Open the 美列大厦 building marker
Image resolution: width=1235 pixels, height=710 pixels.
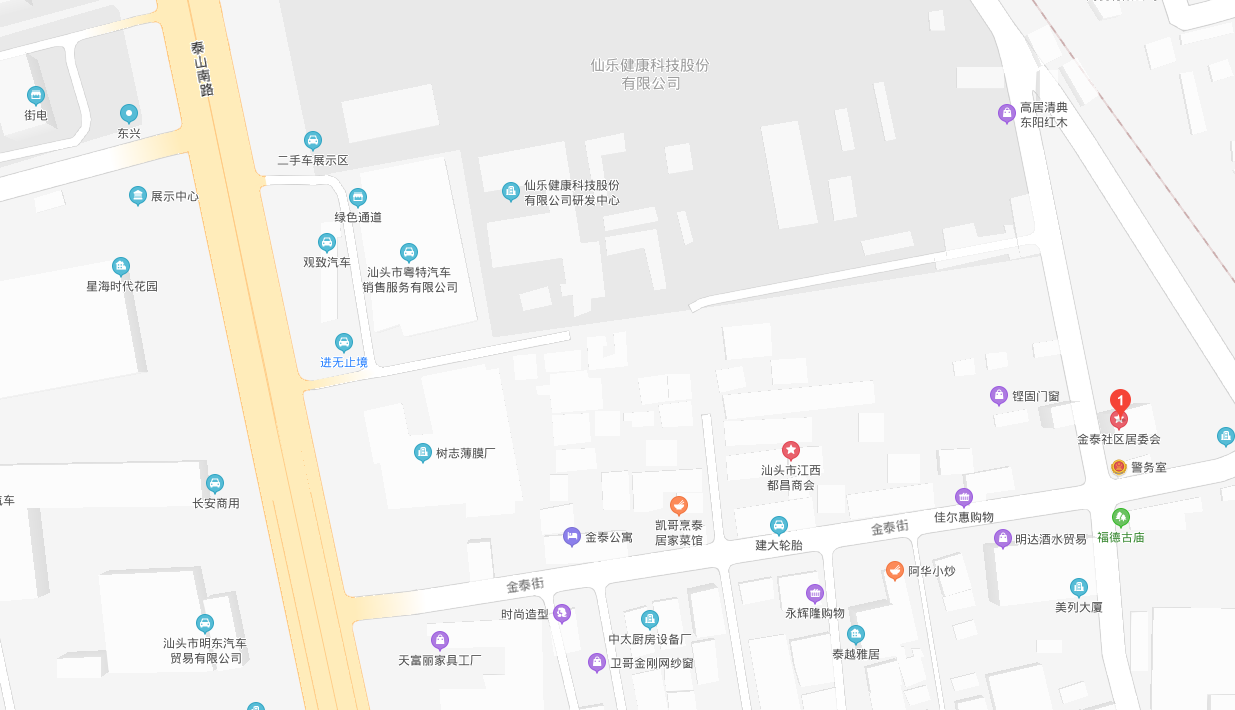pyautogui.click(x=1078, y=587)
